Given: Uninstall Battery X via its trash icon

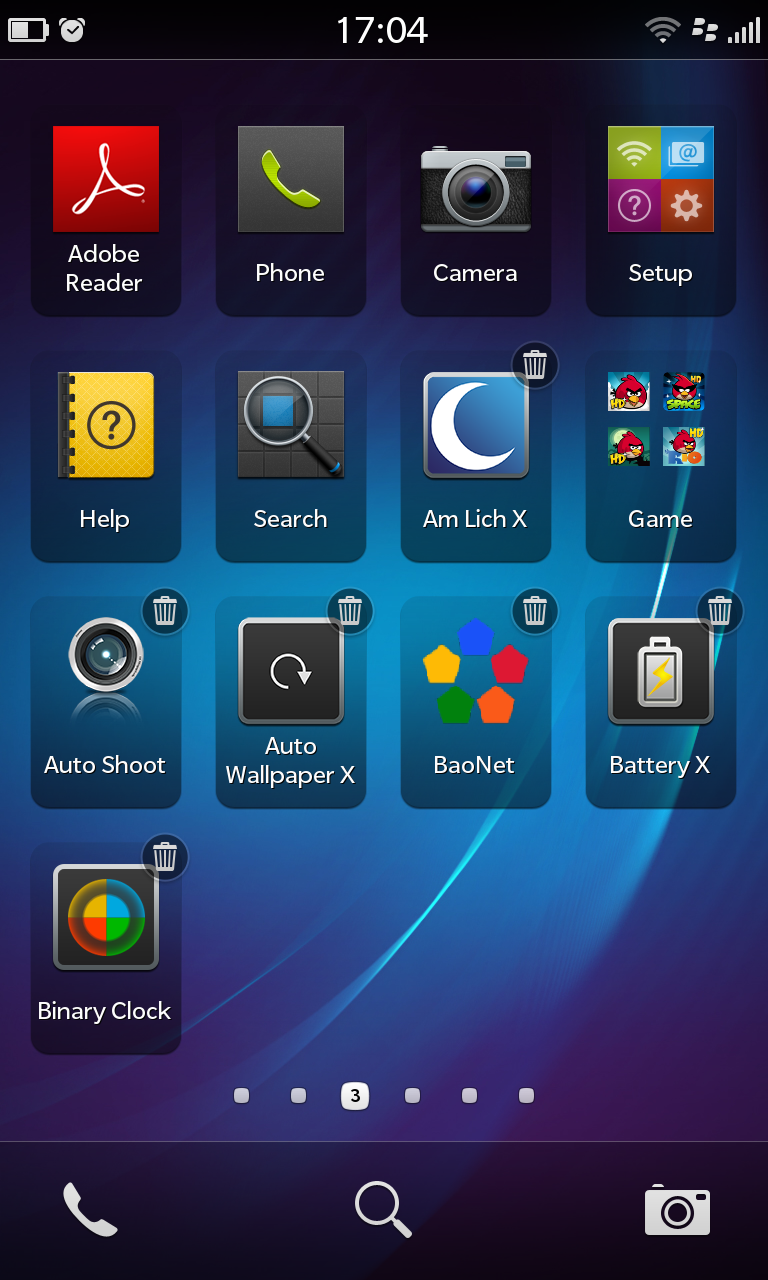Looking at the screenshot, I should tap(720, 611).
